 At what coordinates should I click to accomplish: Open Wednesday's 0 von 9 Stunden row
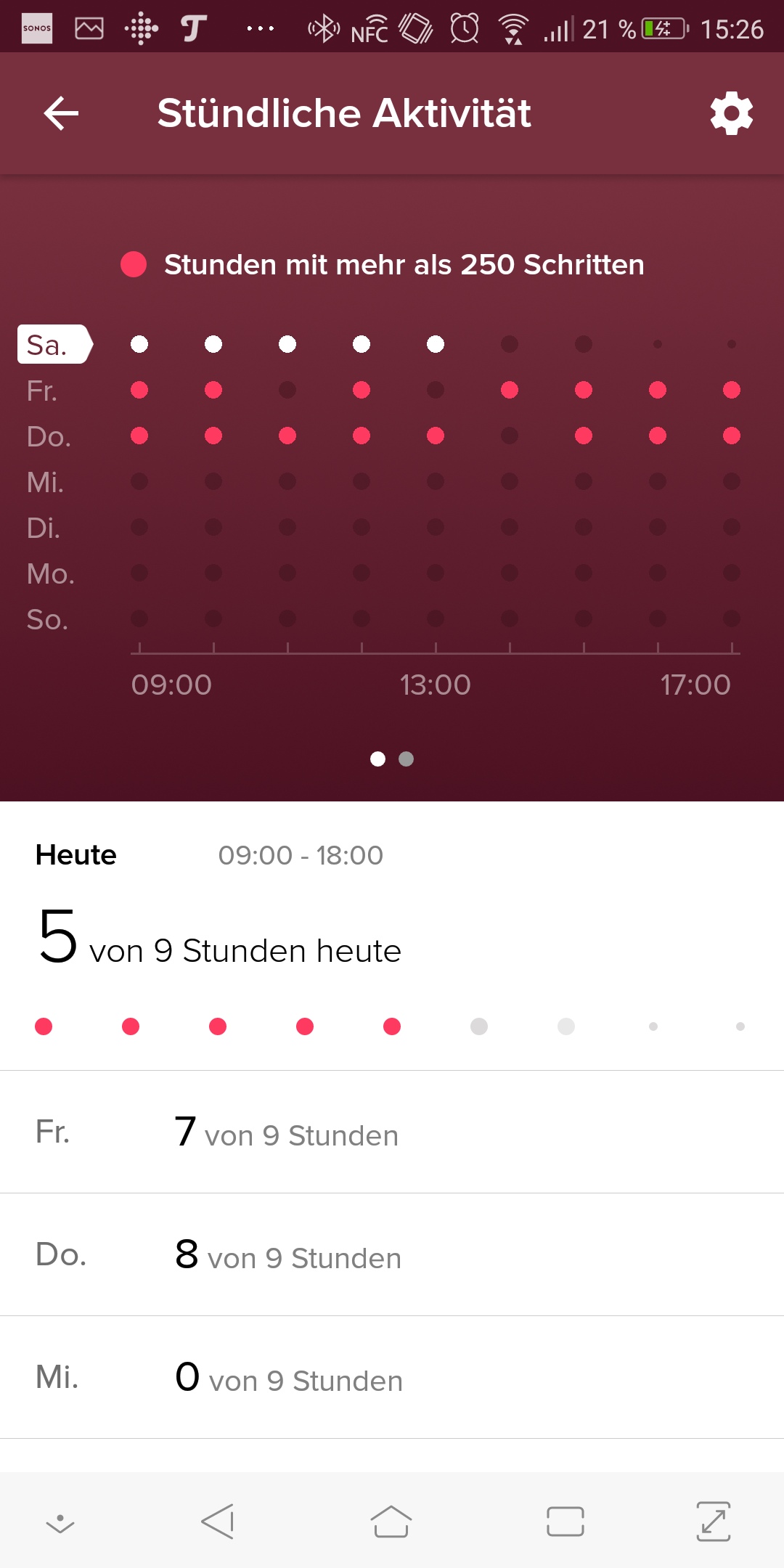[392, 1377]
